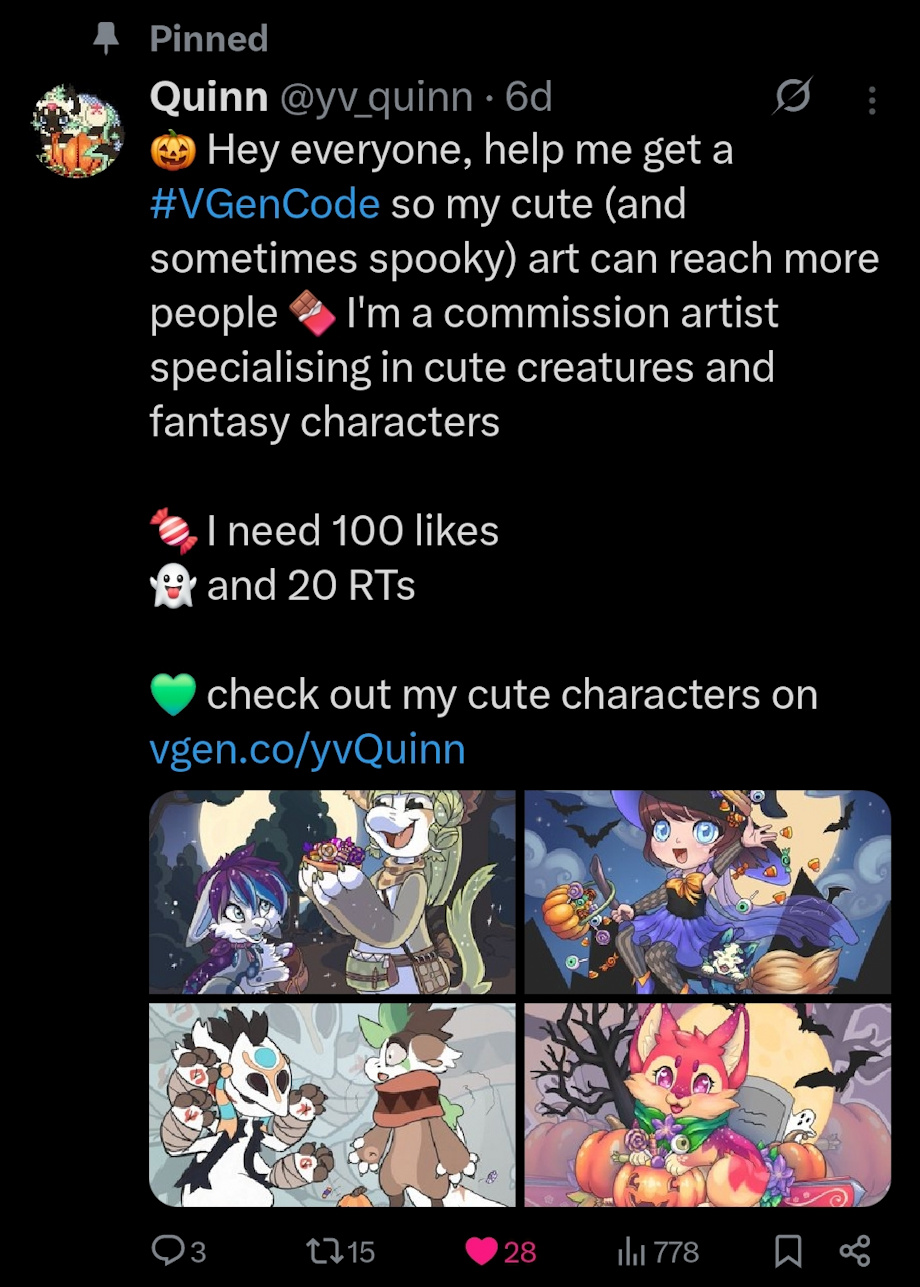Screen dimensions: 920x1287
Task: Open Quinn's profile via display name
Action: [208, 98]
